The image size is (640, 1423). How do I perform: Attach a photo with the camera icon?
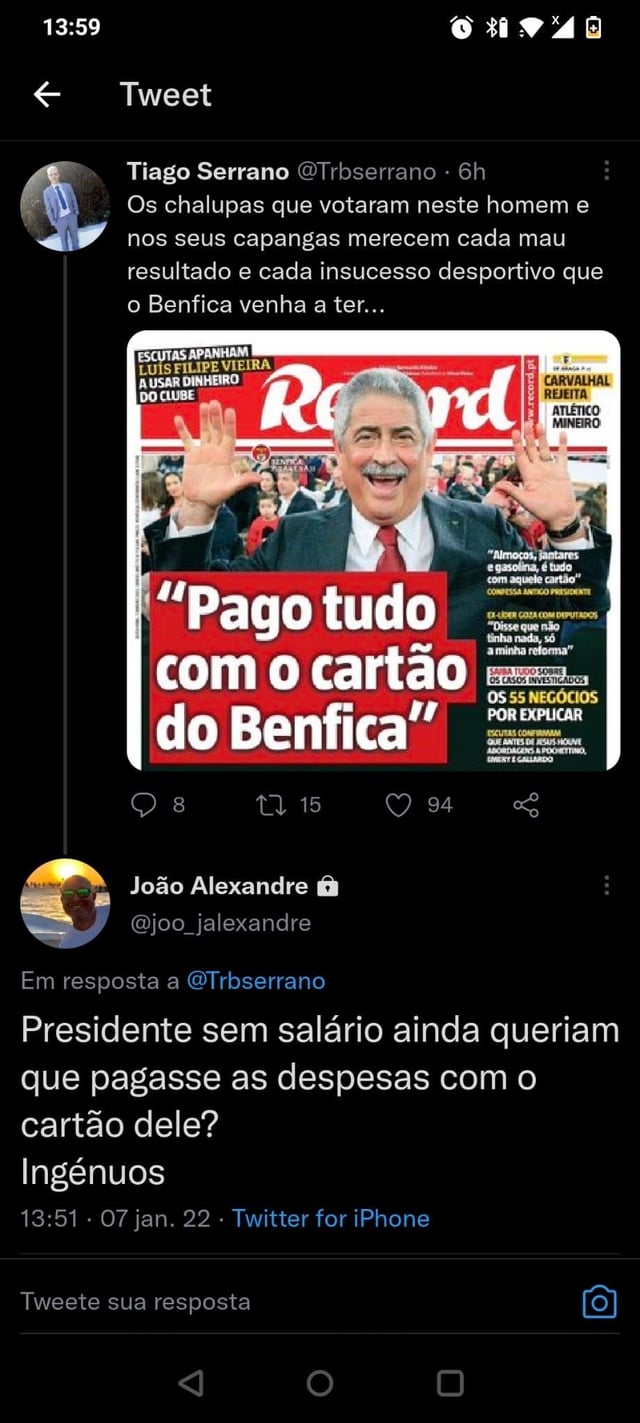point(599,1301)
